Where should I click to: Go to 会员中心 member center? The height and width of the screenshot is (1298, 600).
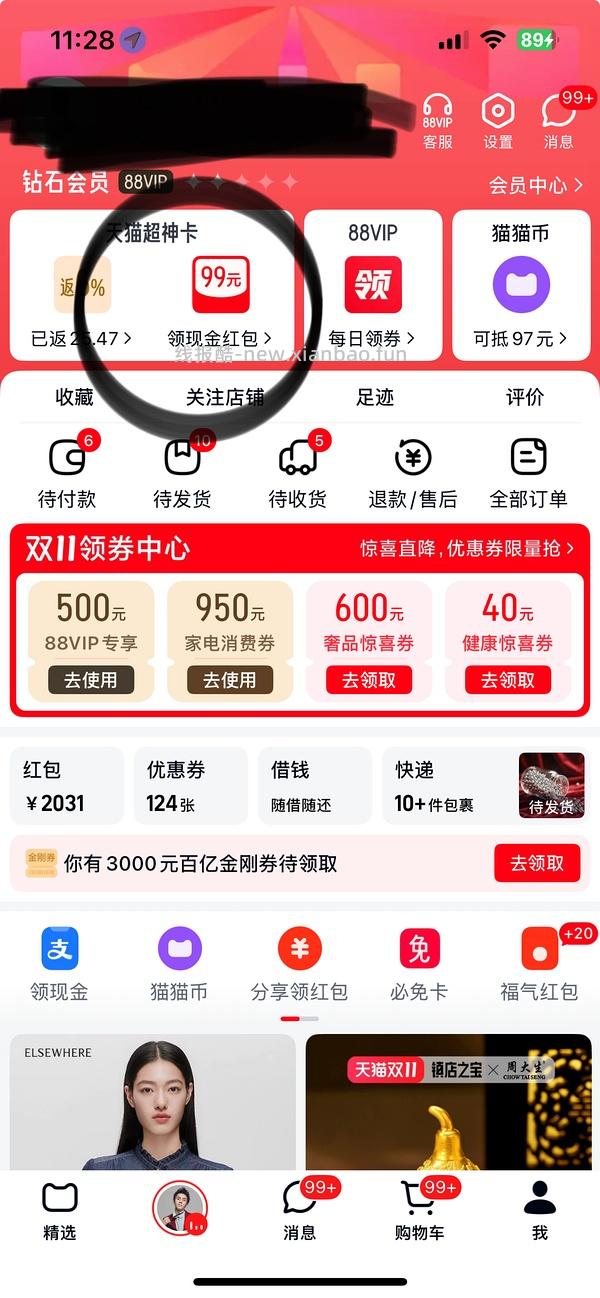[x=535, y=185]
